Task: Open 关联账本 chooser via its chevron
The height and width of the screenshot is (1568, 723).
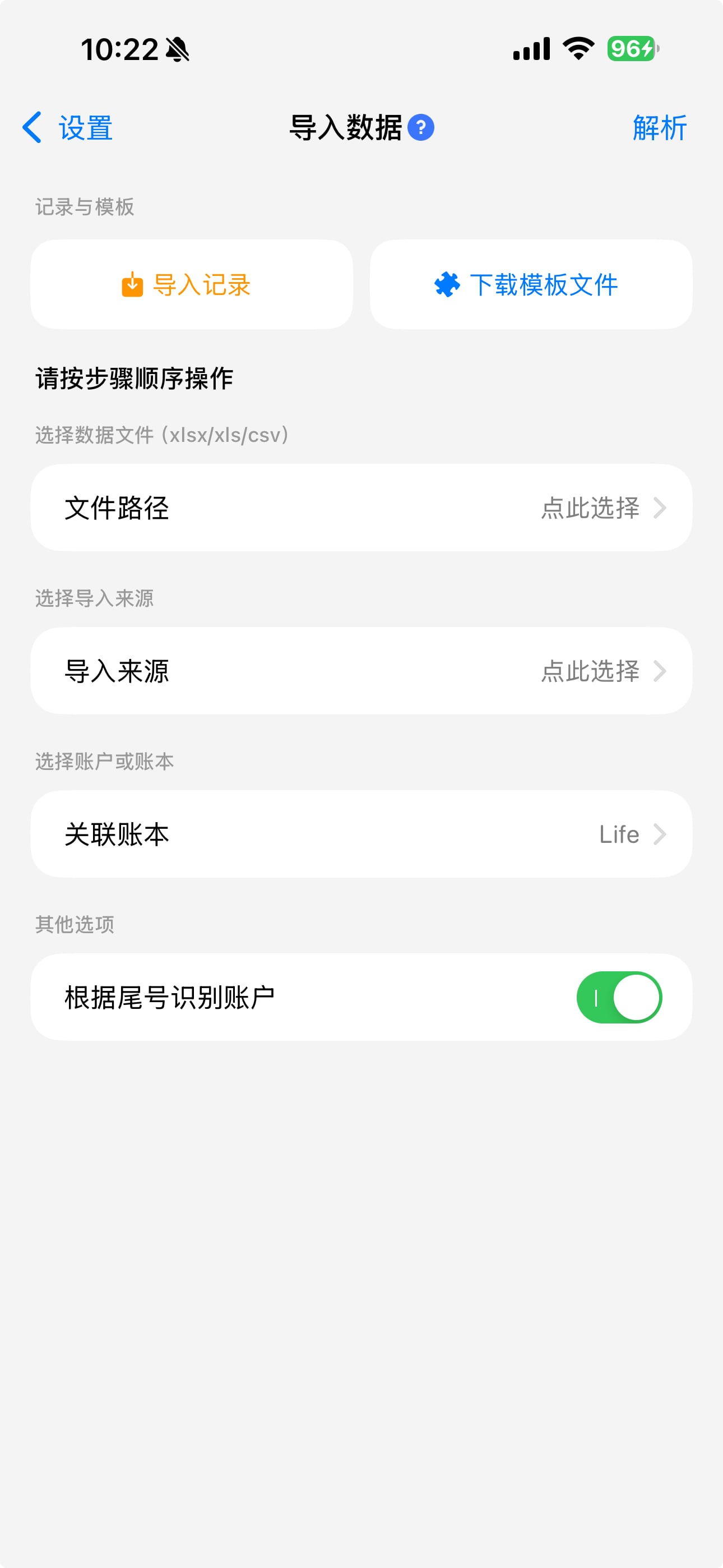Action: coord(661,834)
